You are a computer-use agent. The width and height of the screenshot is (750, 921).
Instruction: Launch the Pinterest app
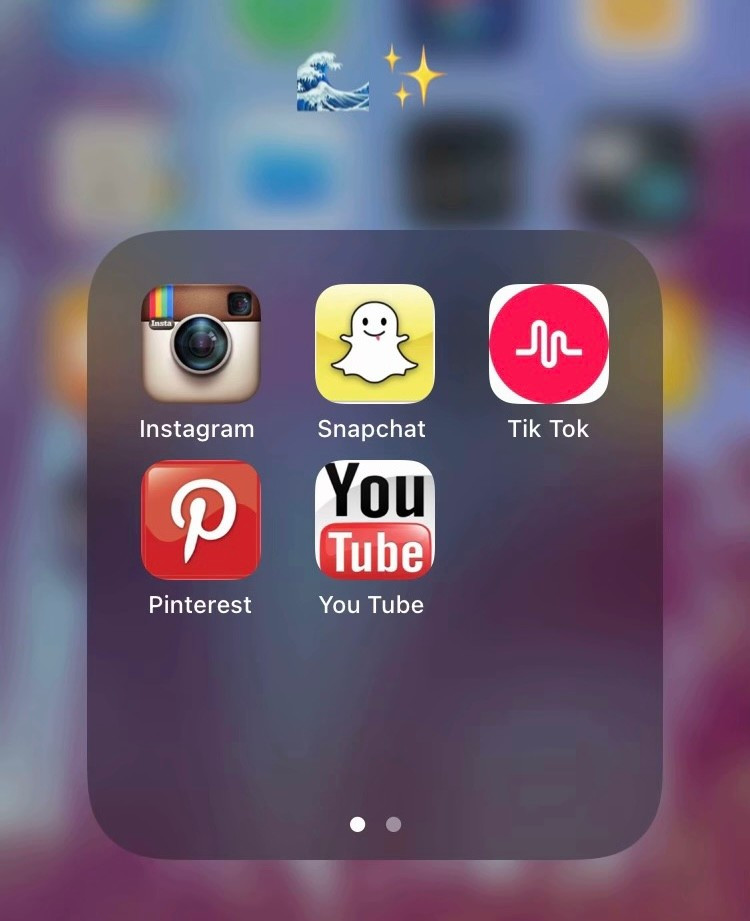pos(200,520)
